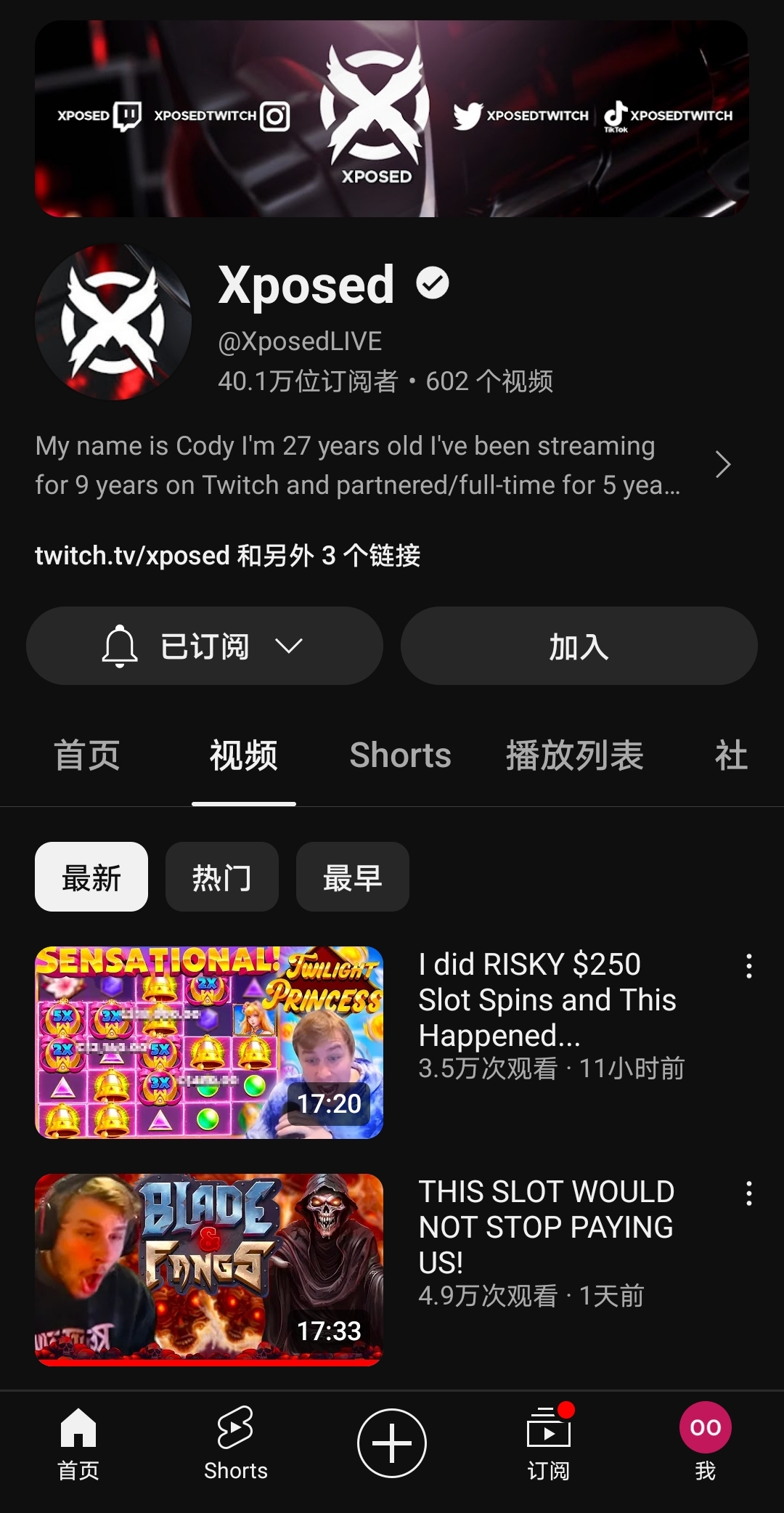
Task: Open the twitch.tv/xposed links
Action: [227, 556]
